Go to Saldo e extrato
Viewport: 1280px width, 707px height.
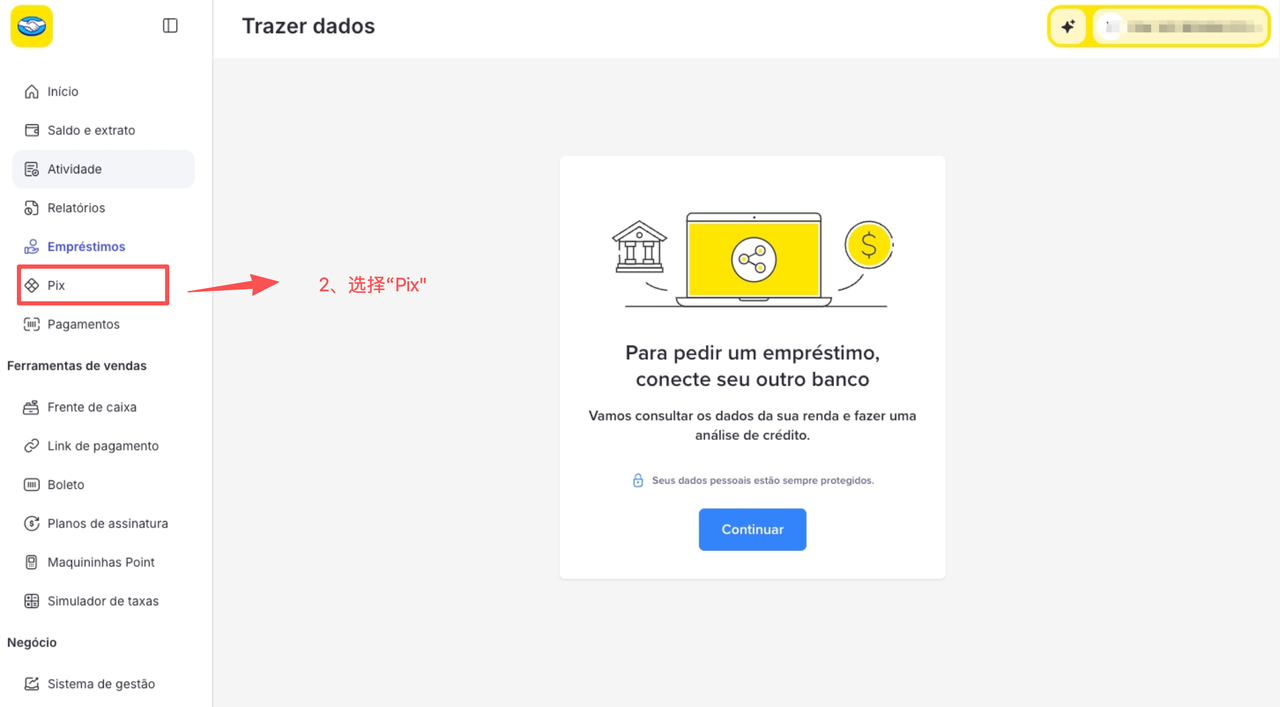[x=103, y=130]
